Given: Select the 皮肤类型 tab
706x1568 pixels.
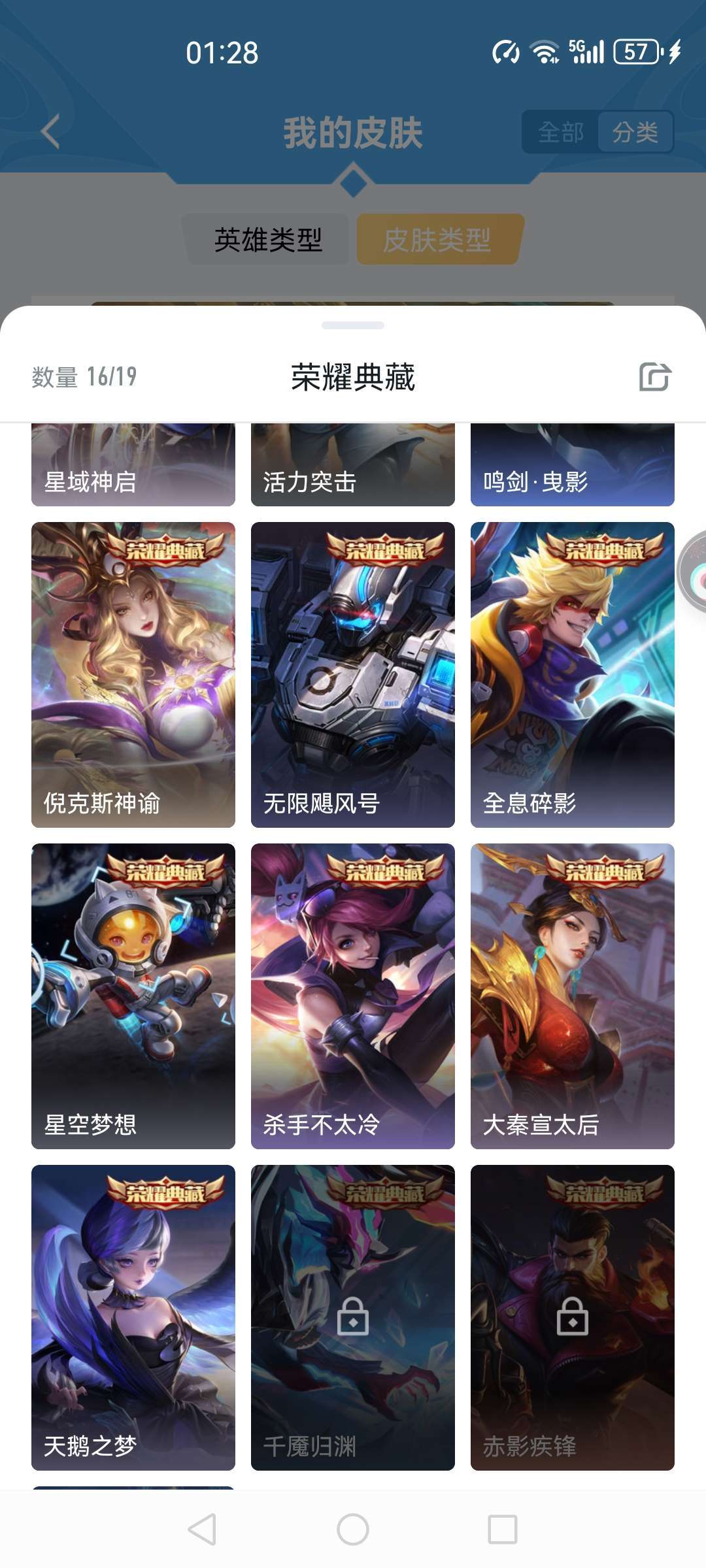Looking at the screenshot, I should [437, 240].
